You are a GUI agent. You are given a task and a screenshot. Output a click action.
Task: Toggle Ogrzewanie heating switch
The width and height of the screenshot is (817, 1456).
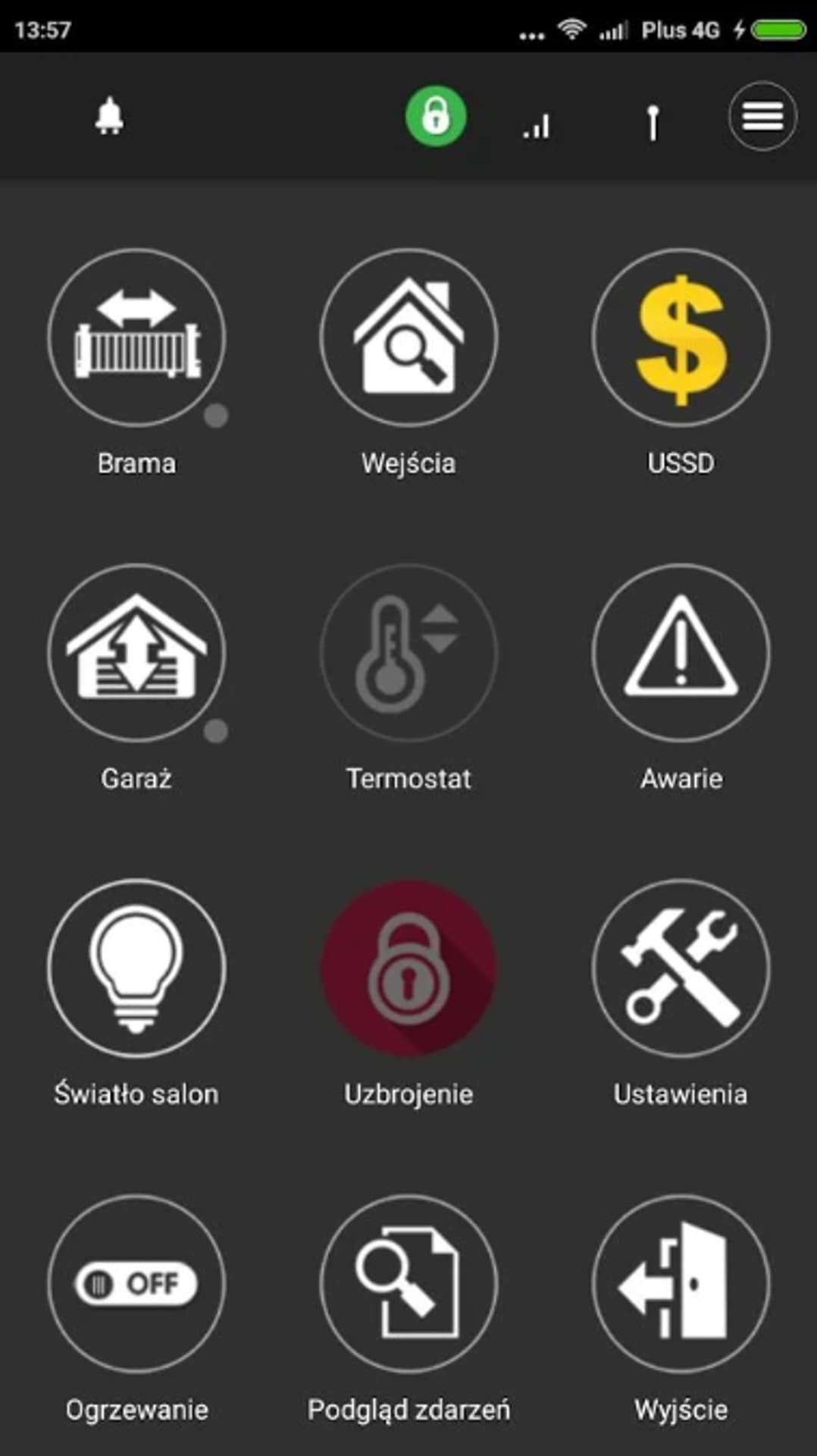pyautogui.click(x=136, y=1283)
